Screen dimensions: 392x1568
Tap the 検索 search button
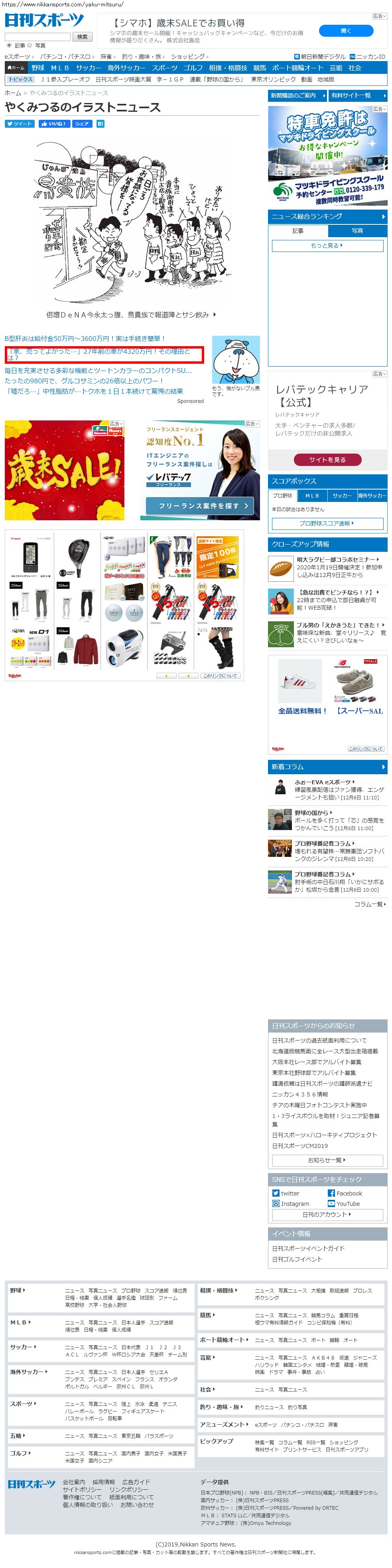click(x=82, y=36)
